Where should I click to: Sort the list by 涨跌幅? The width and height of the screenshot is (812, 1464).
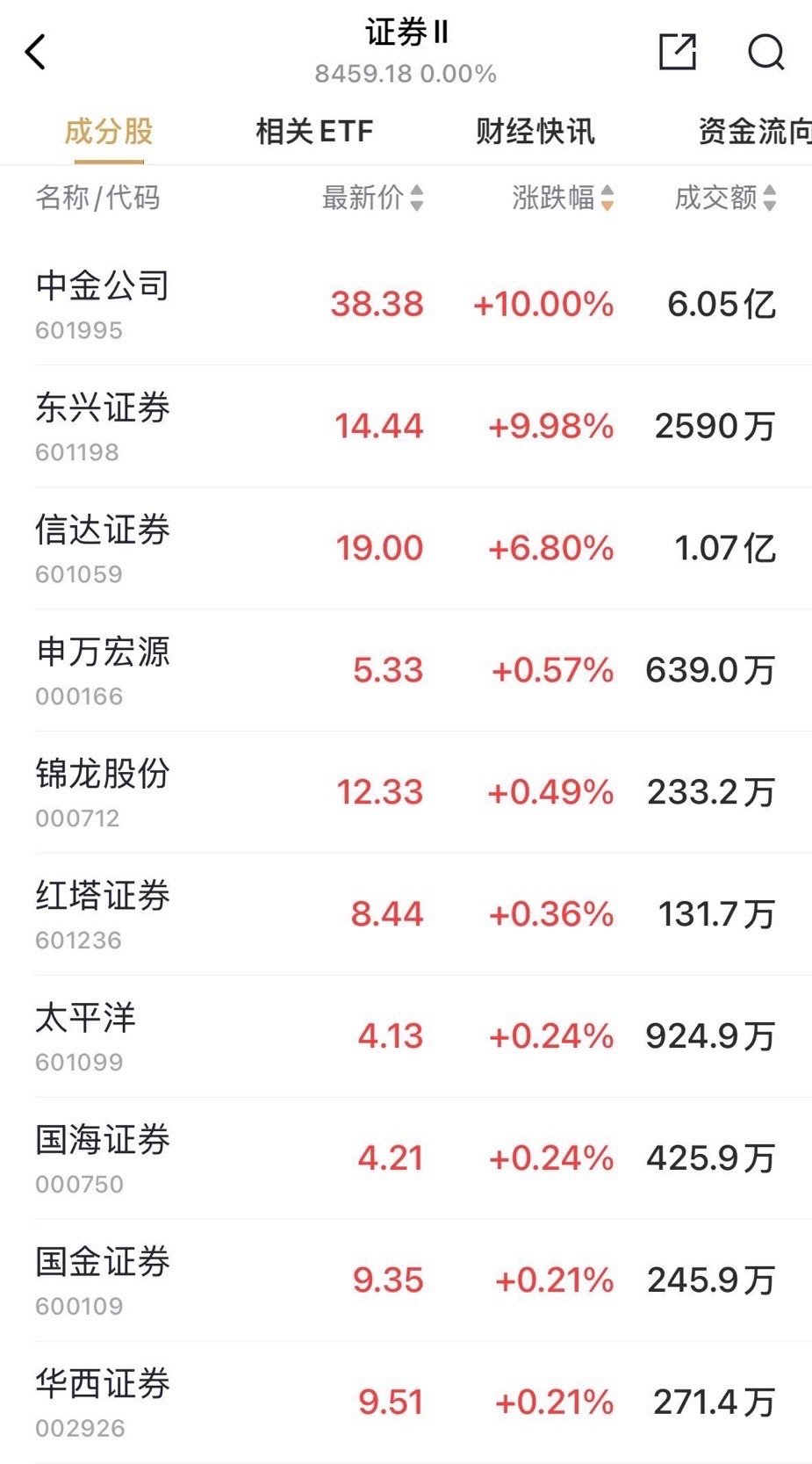(563, 198)
